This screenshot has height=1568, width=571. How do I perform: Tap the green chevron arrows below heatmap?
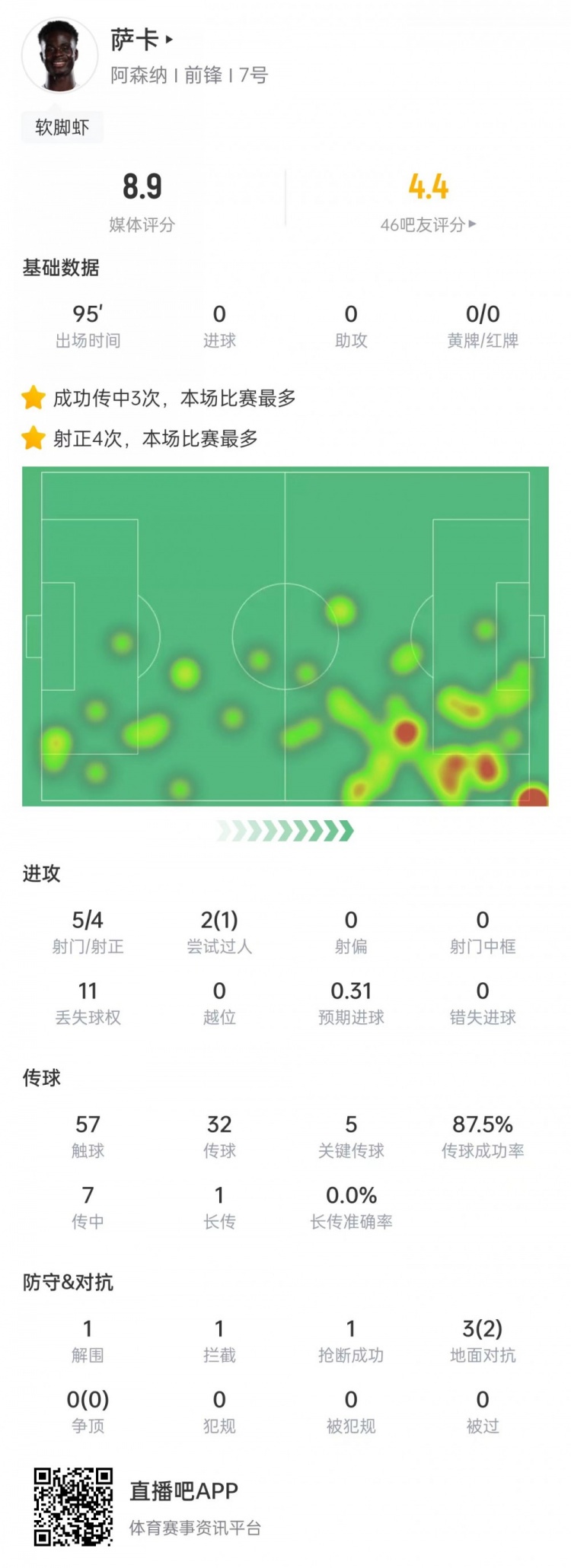coord(285,831)
